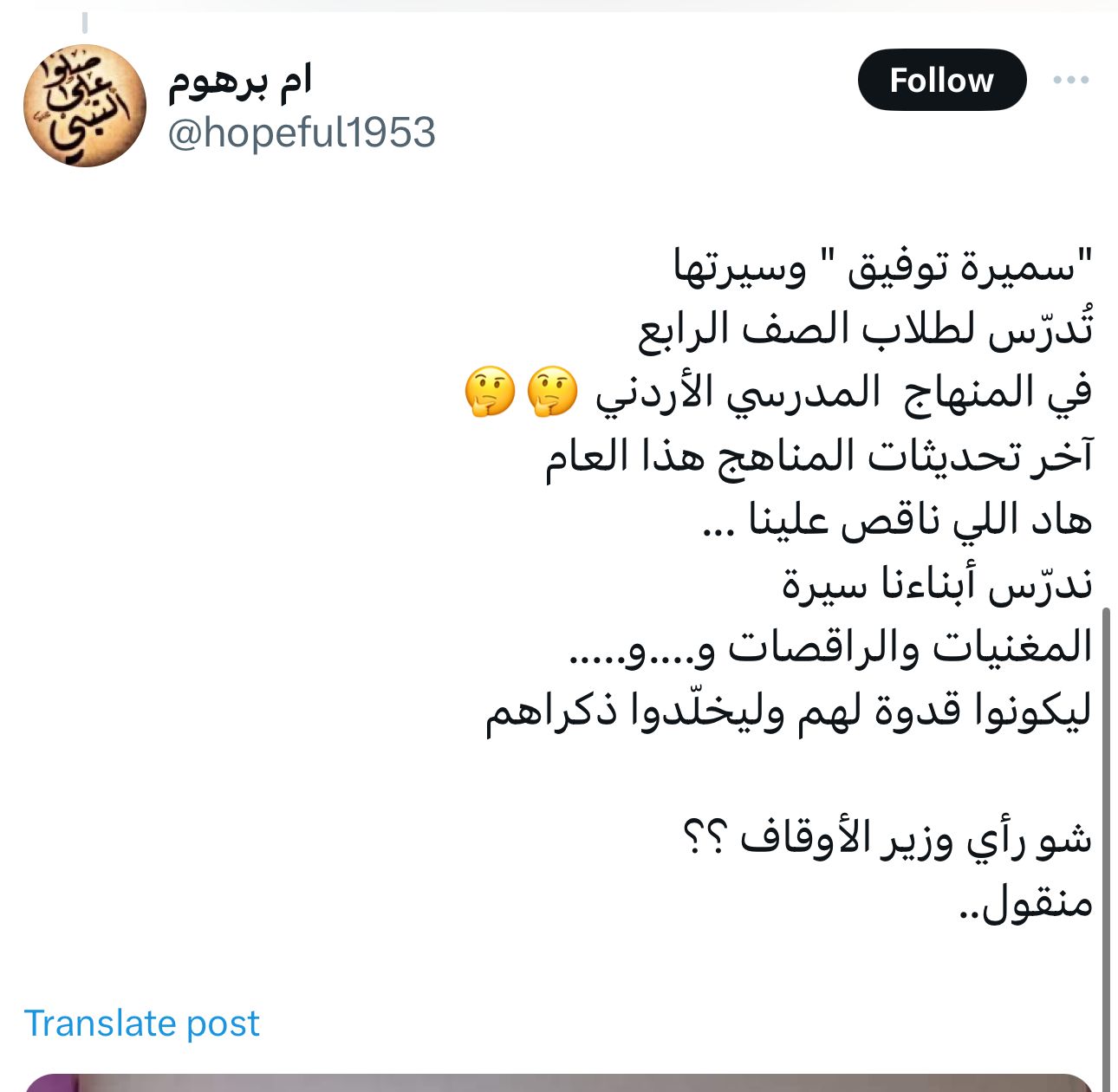1118x1092 pixels.
Task: Open the post's overflow menu
Action: coord(1071,80)
